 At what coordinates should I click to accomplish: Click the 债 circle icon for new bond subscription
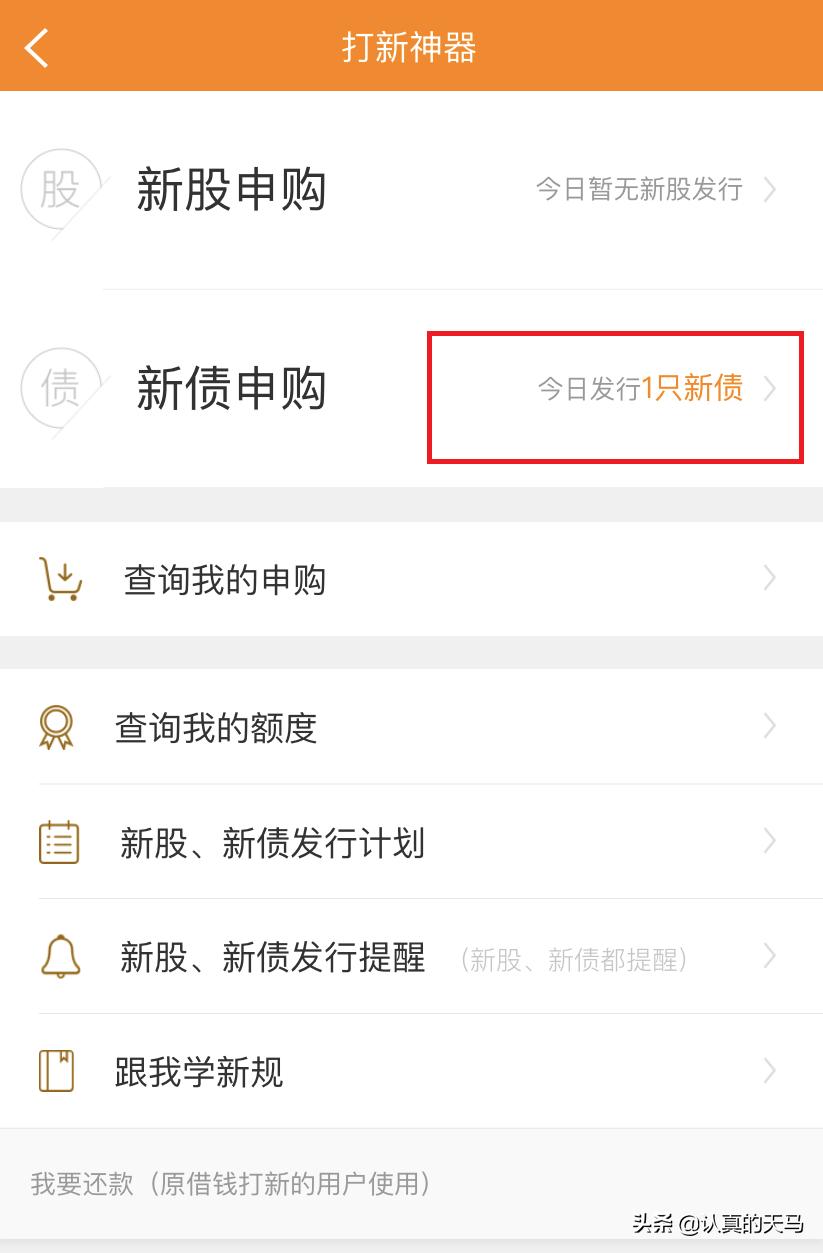(x=60, y=388)
